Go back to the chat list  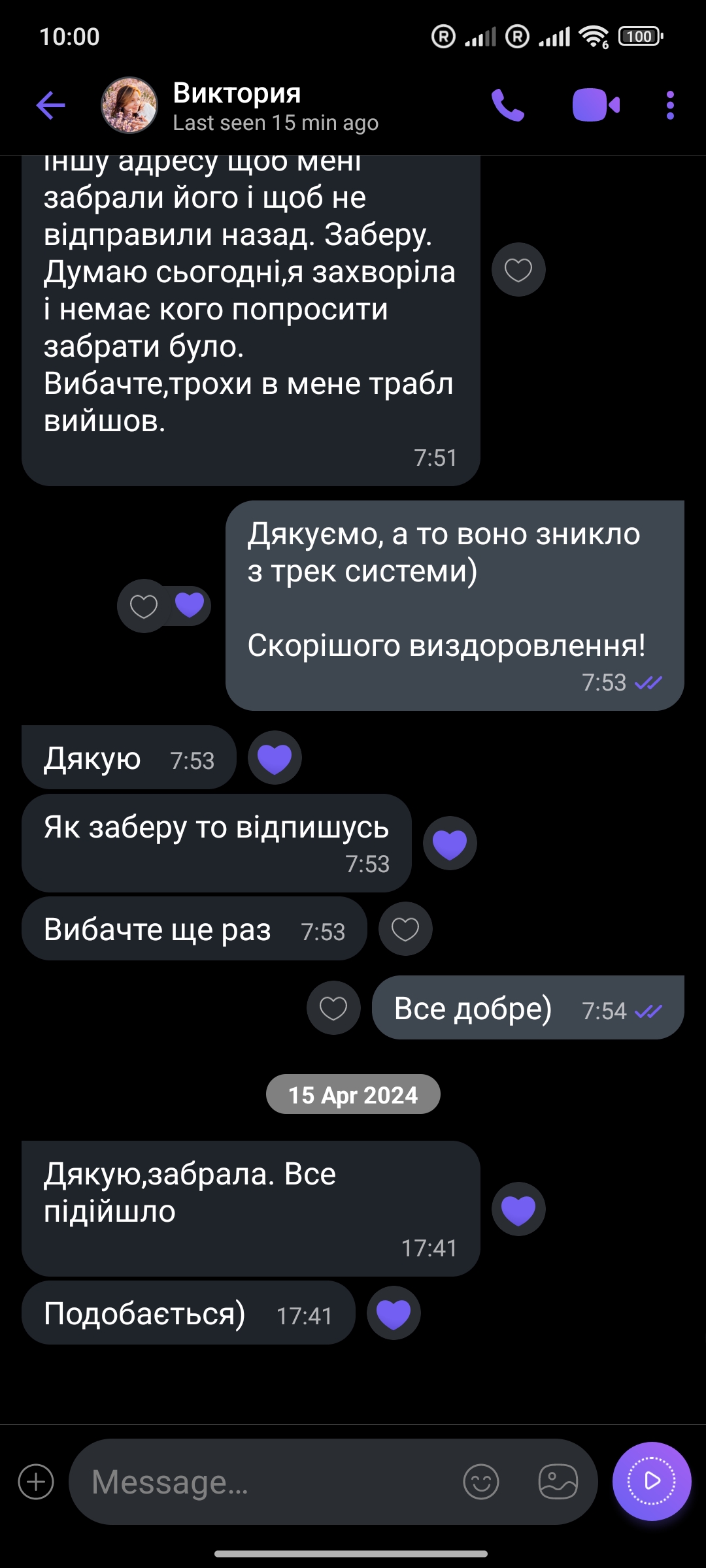pyautogui.click(x=50, y=105)
